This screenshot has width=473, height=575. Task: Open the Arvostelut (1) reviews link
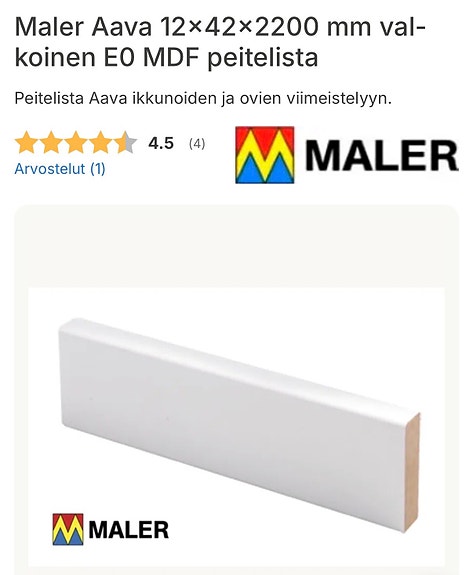tap(60, 169)
